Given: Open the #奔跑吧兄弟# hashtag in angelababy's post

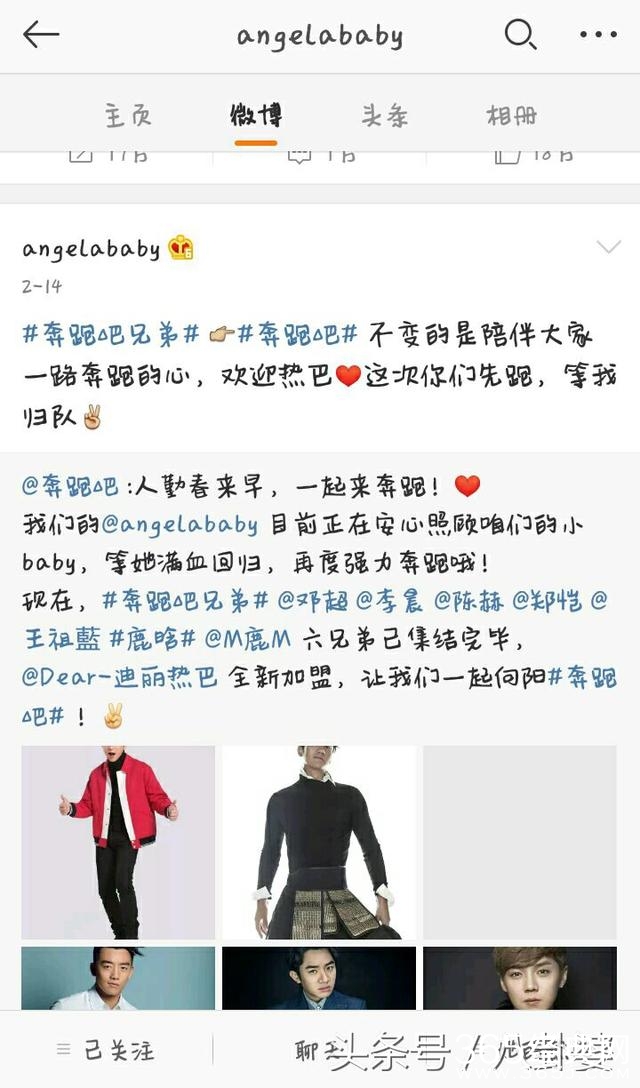Looking at the screenshot, I should 110,334.
